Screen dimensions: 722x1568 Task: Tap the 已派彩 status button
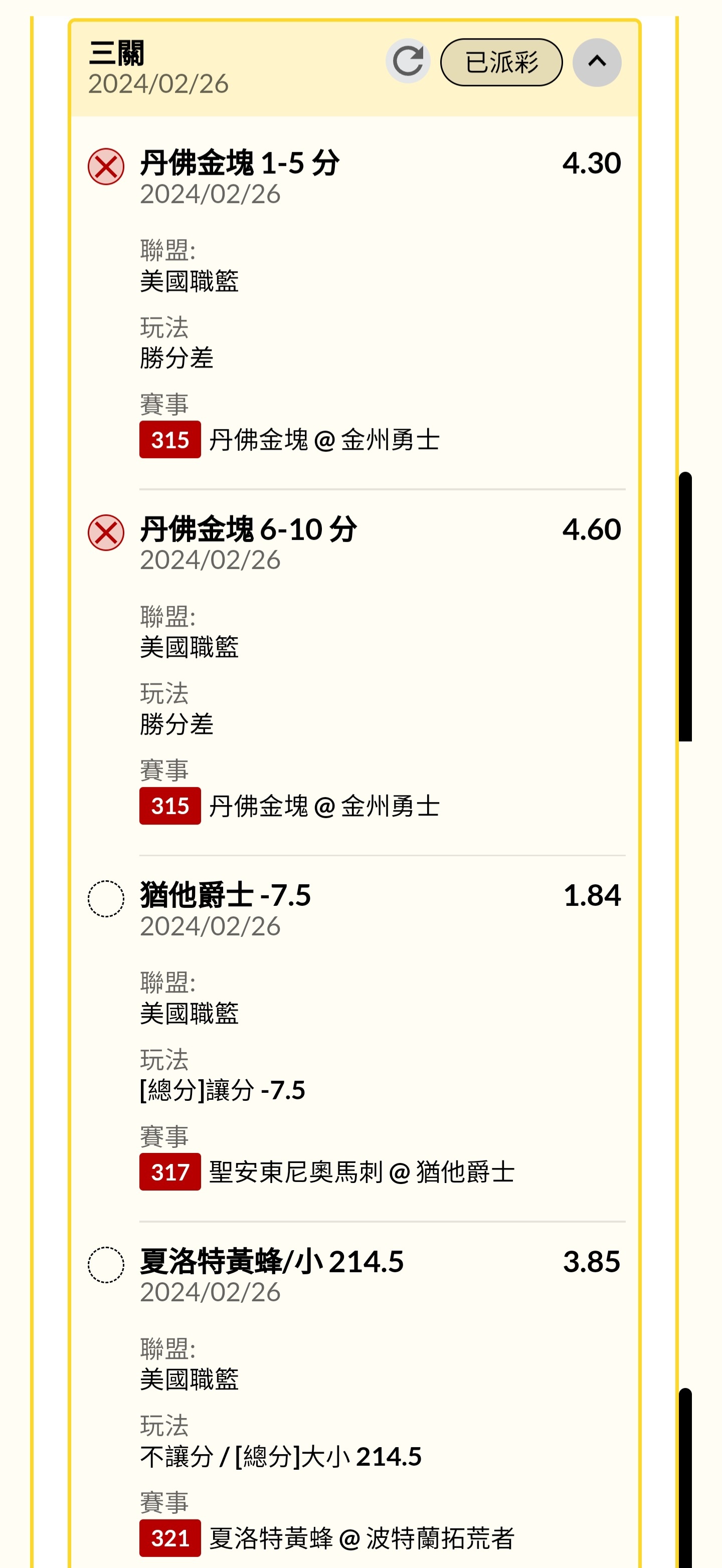(x=501, y=62)
